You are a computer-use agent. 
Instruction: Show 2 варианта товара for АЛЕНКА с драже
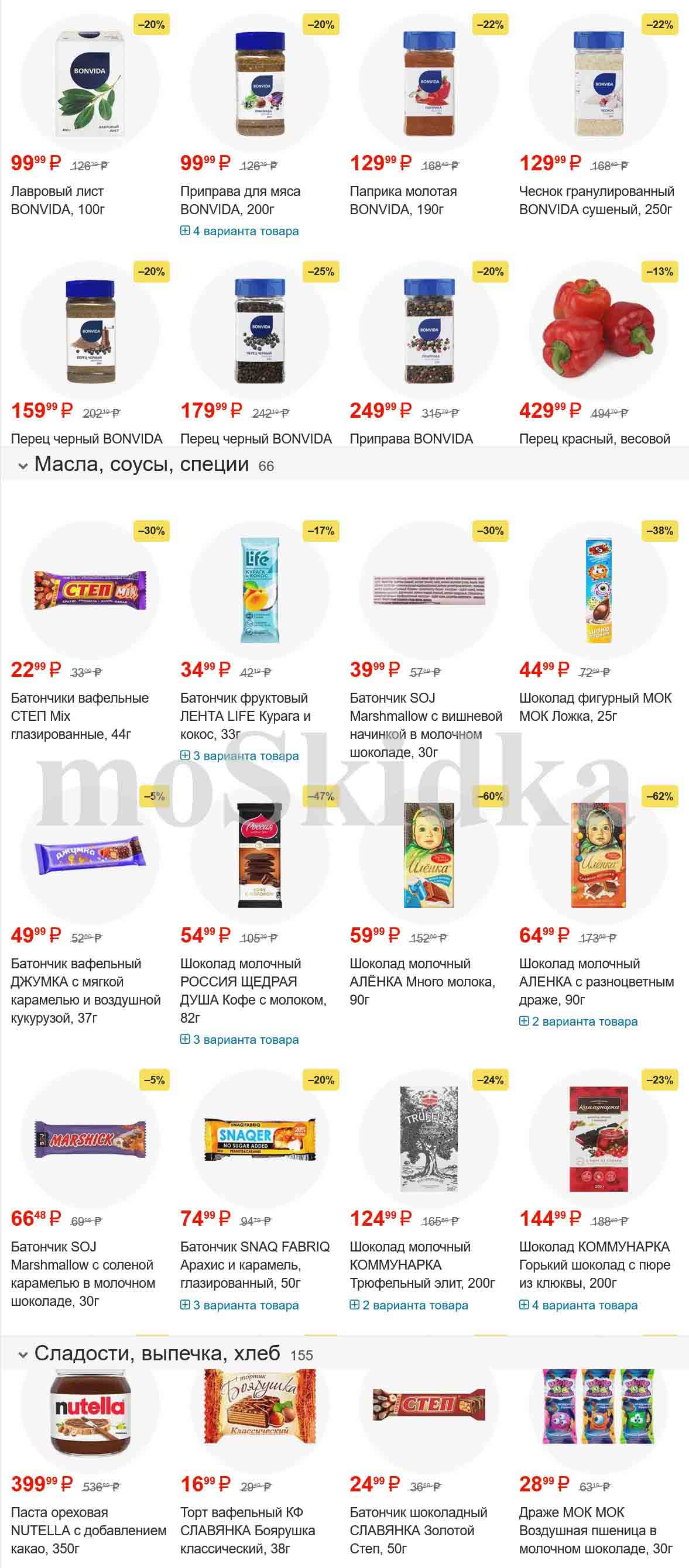(x=578, y=1022)
